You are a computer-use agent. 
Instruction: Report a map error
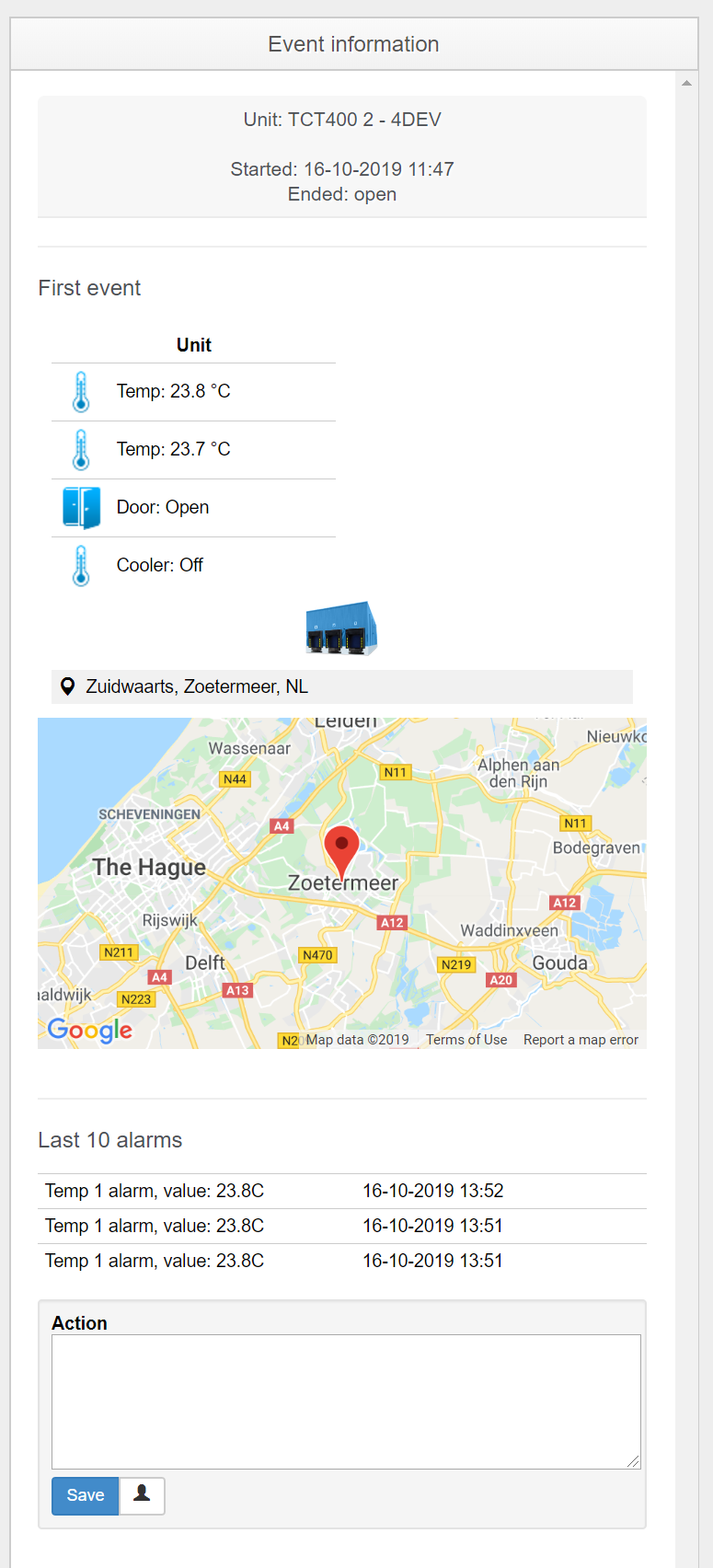[581, 1040]
